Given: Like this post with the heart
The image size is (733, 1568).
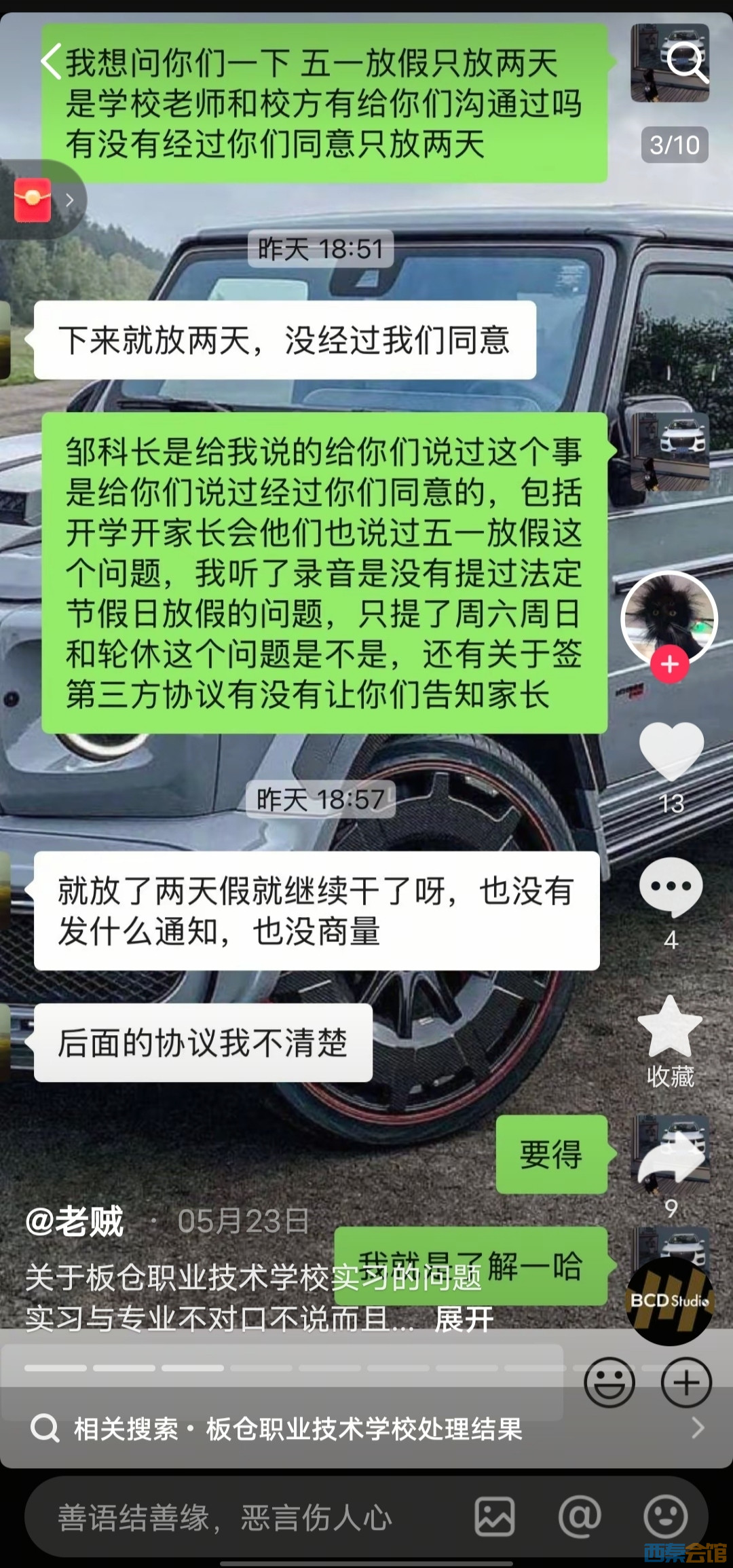Looking at the screenshot, I should tap(671, 750).
